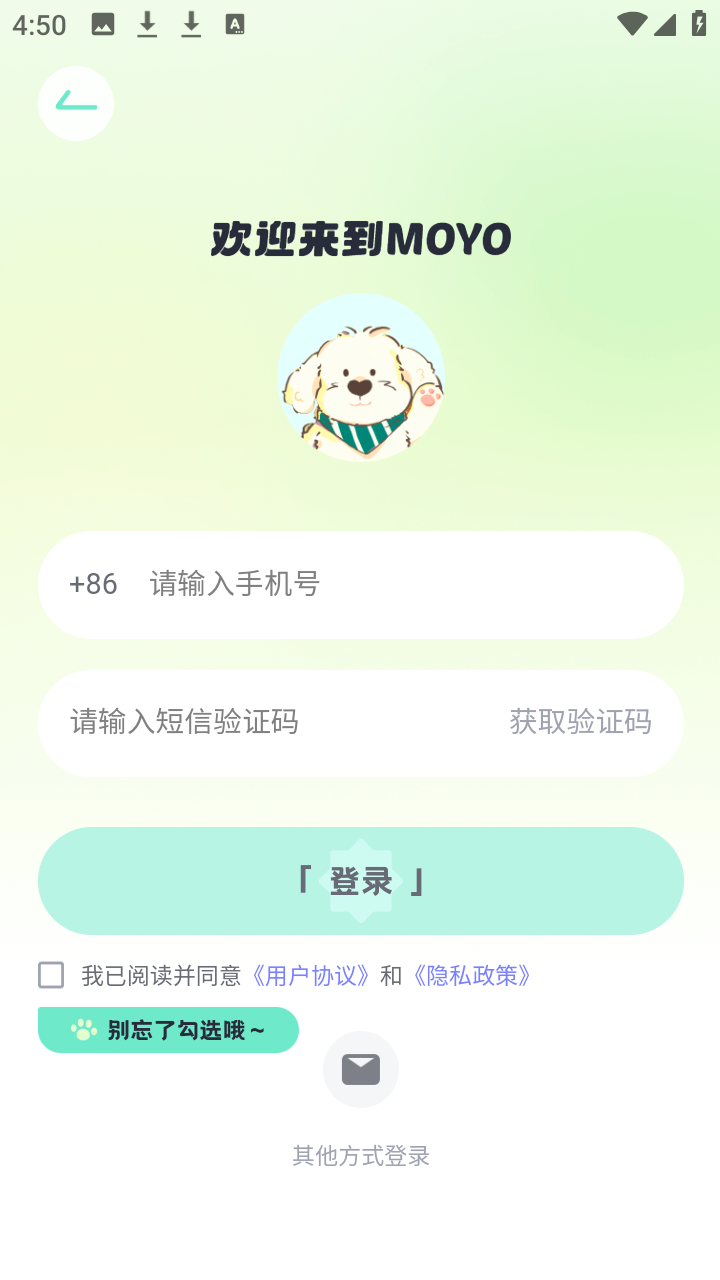Tap 获取验证码 to request a code
The image size is (720, 1280).
tap(580, 722)
